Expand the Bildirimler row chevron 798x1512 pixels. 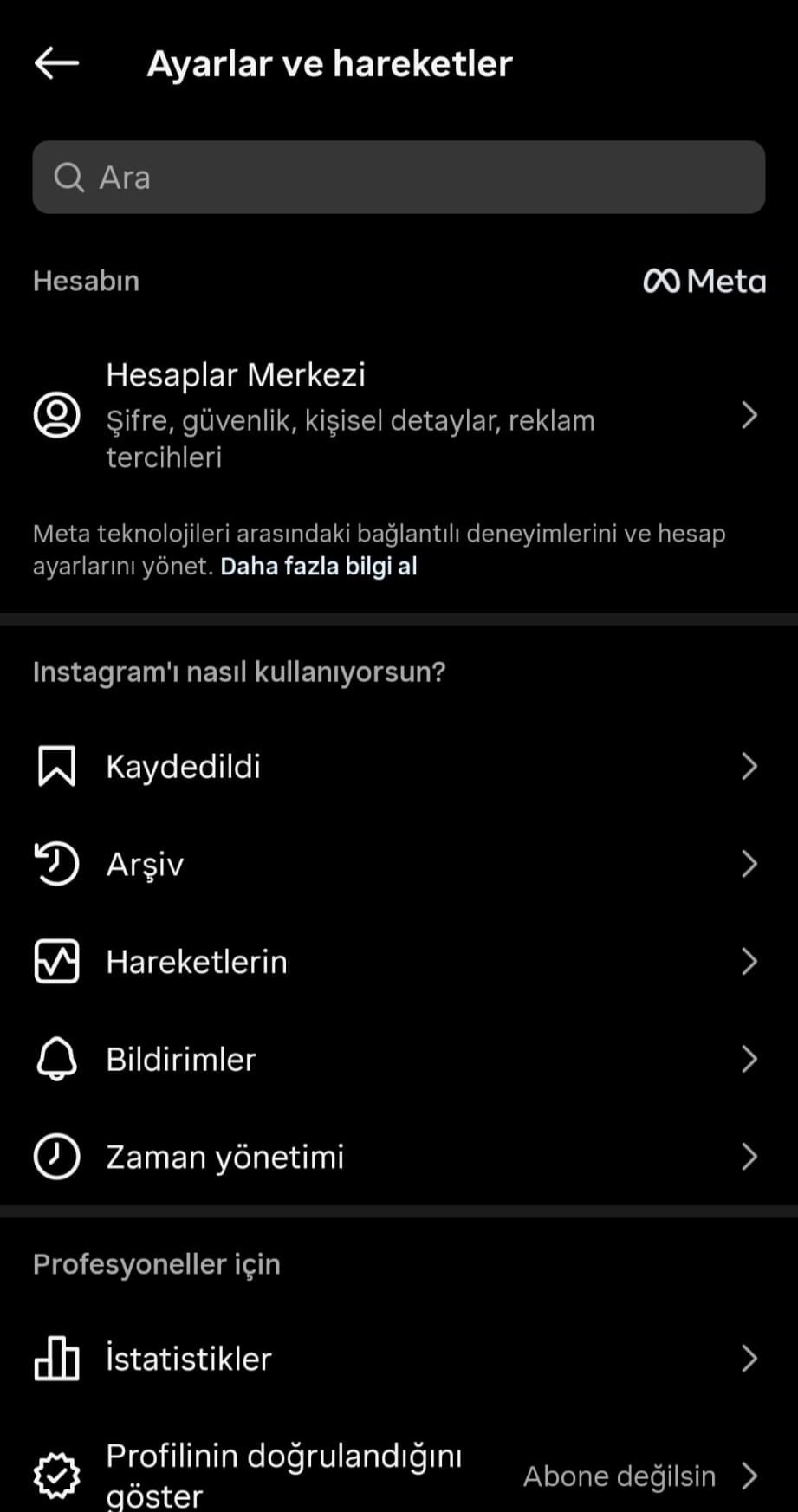(x=750, y=1059)
